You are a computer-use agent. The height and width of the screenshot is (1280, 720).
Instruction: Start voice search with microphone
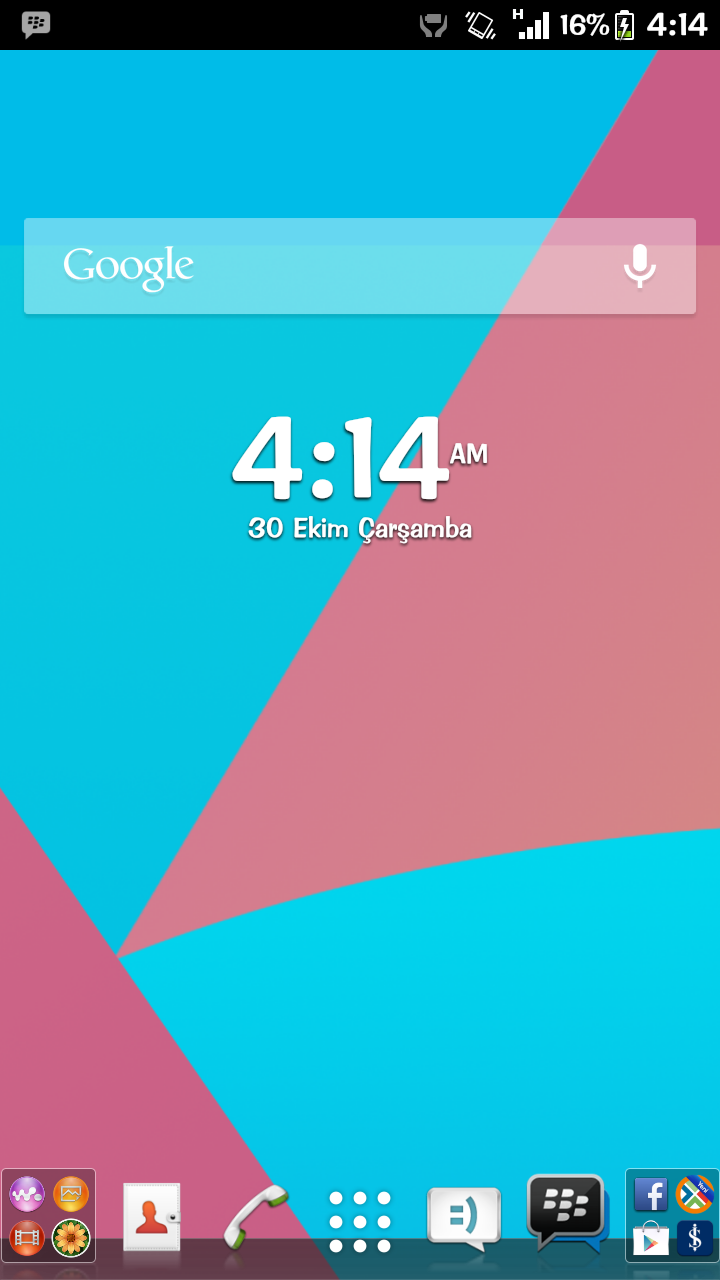coord(639,266)
